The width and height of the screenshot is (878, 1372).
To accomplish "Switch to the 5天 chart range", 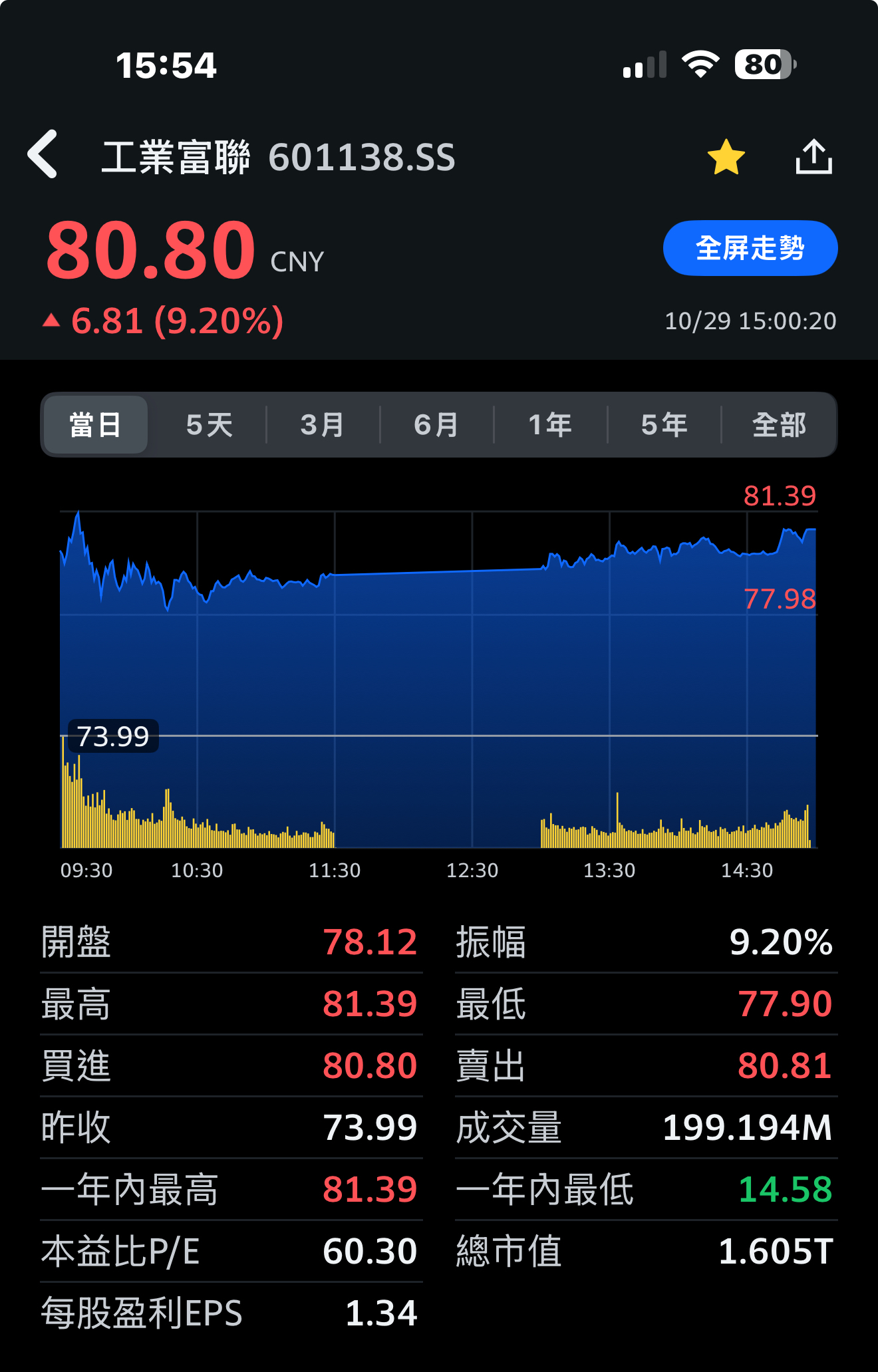I will pos(209,425).
